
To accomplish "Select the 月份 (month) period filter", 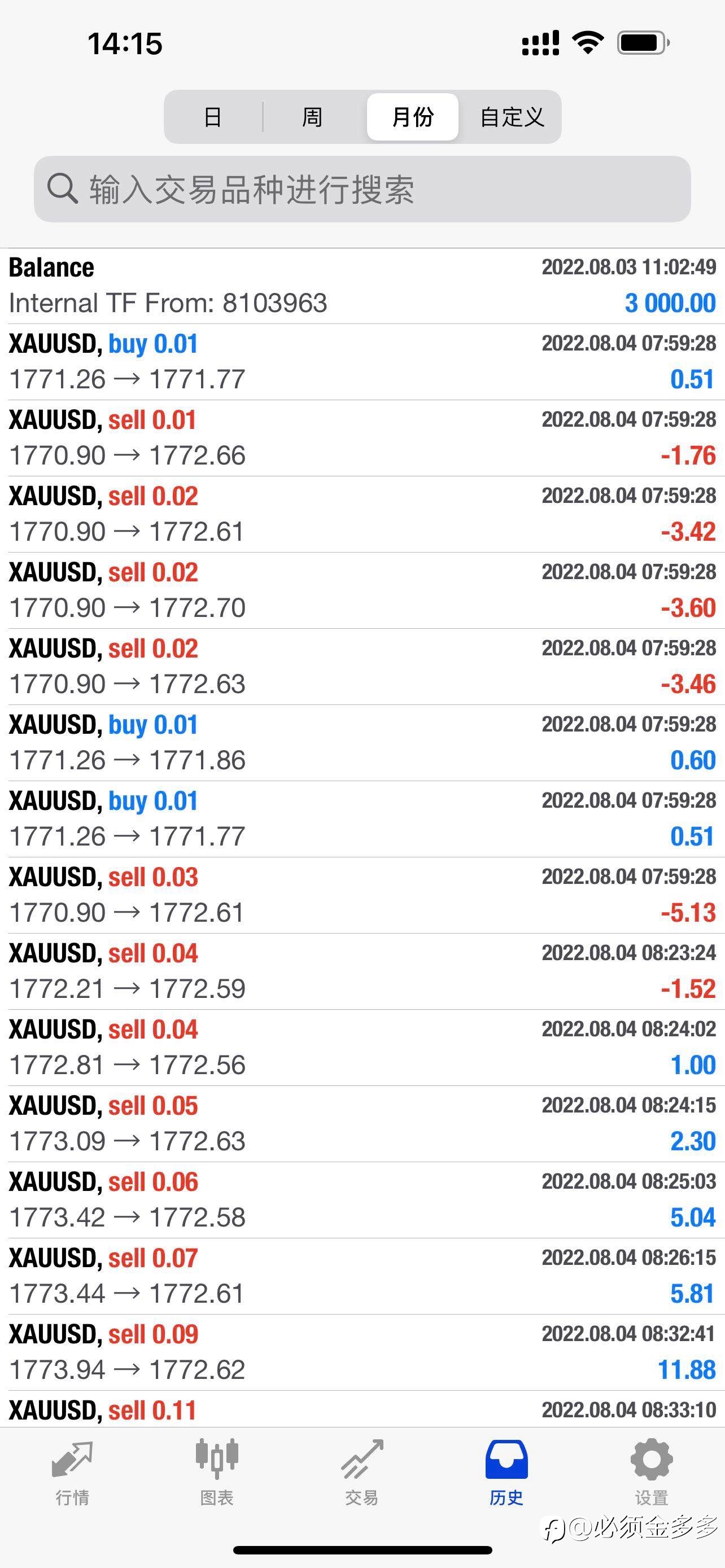I will 413,117.
